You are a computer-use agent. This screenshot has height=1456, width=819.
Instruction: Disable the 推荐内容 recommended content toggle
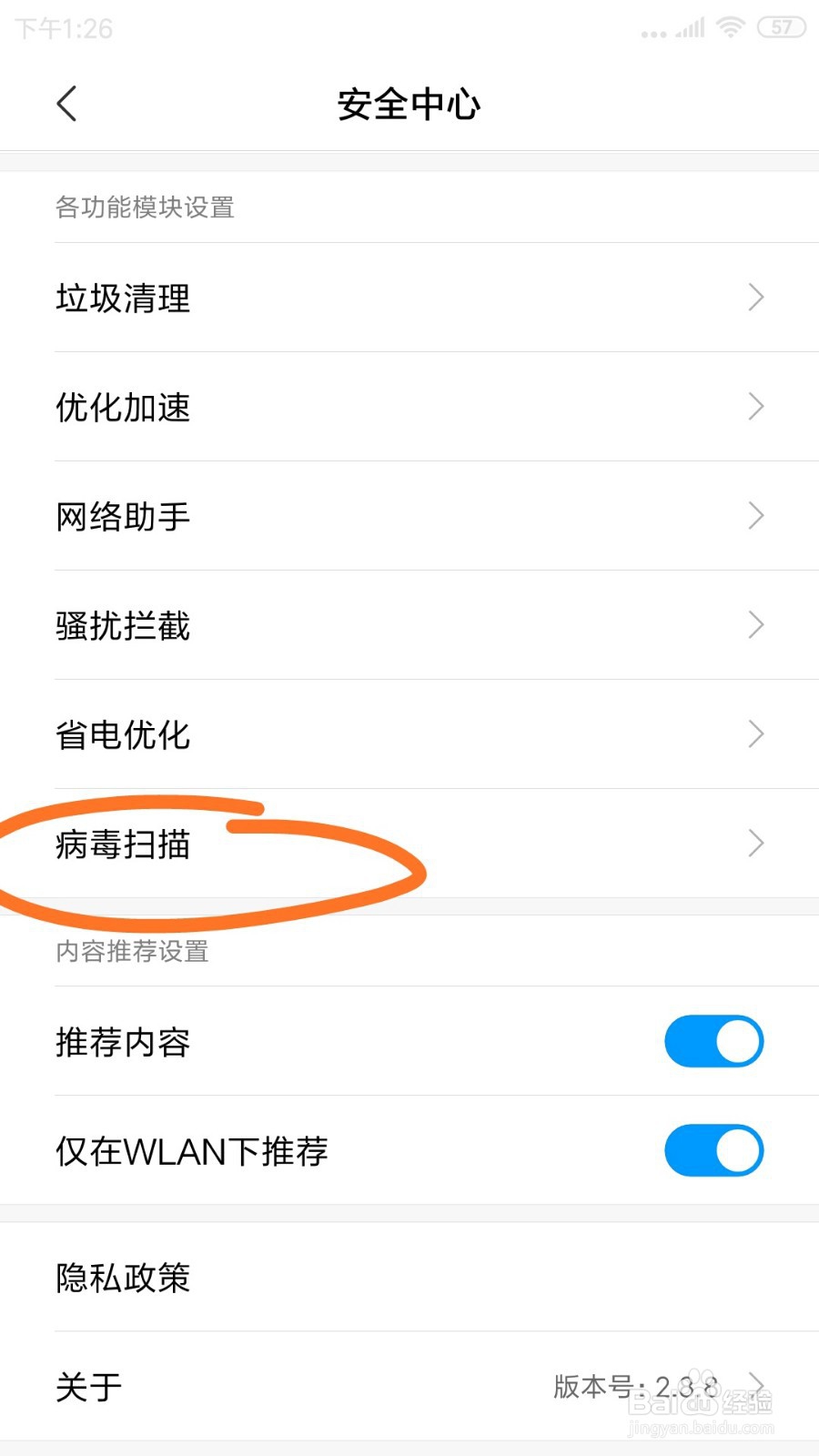click(x=713, y=1040)
